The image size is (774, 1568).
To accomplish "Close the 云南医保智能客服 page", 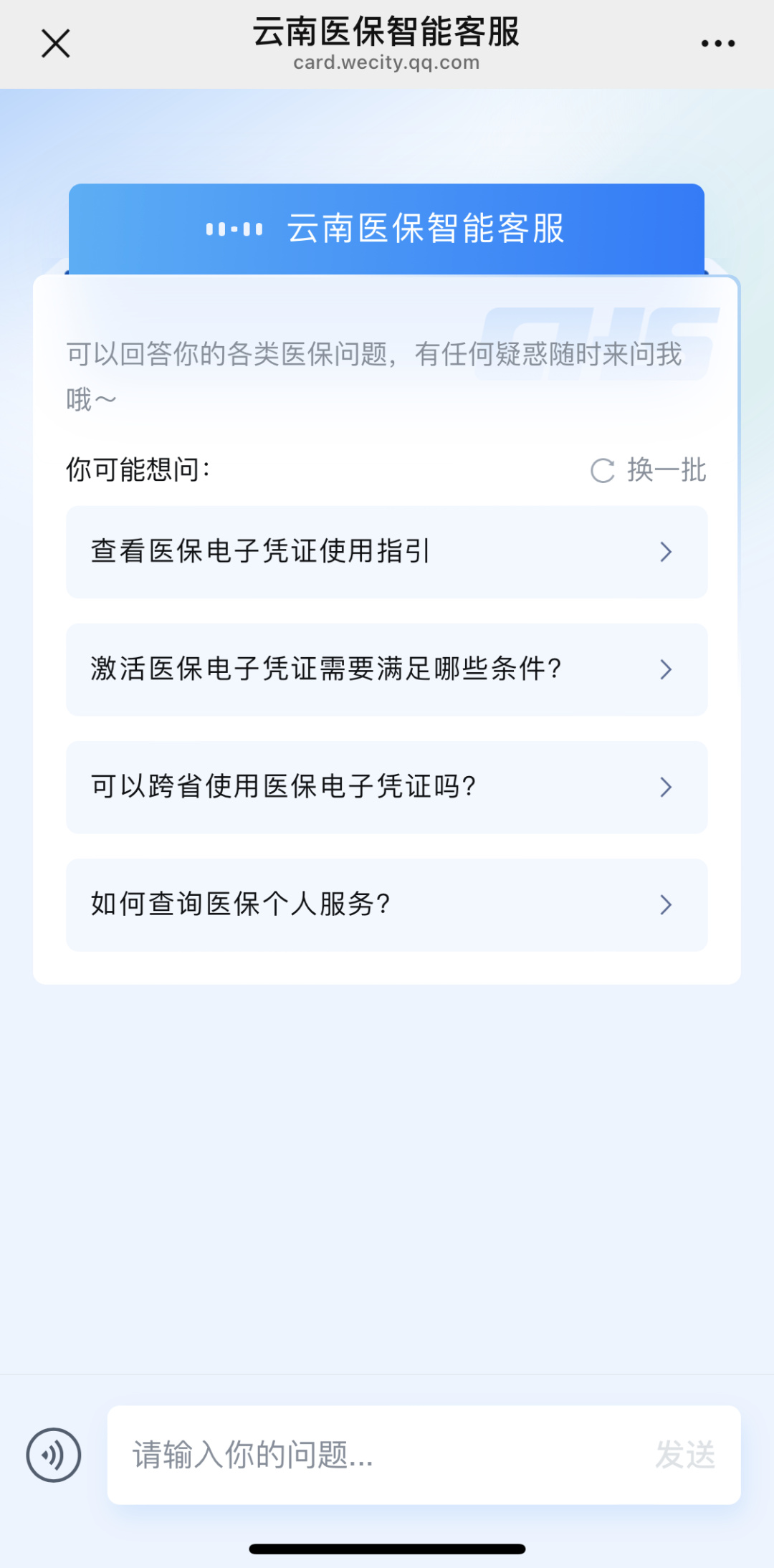I will click(55, 44).
